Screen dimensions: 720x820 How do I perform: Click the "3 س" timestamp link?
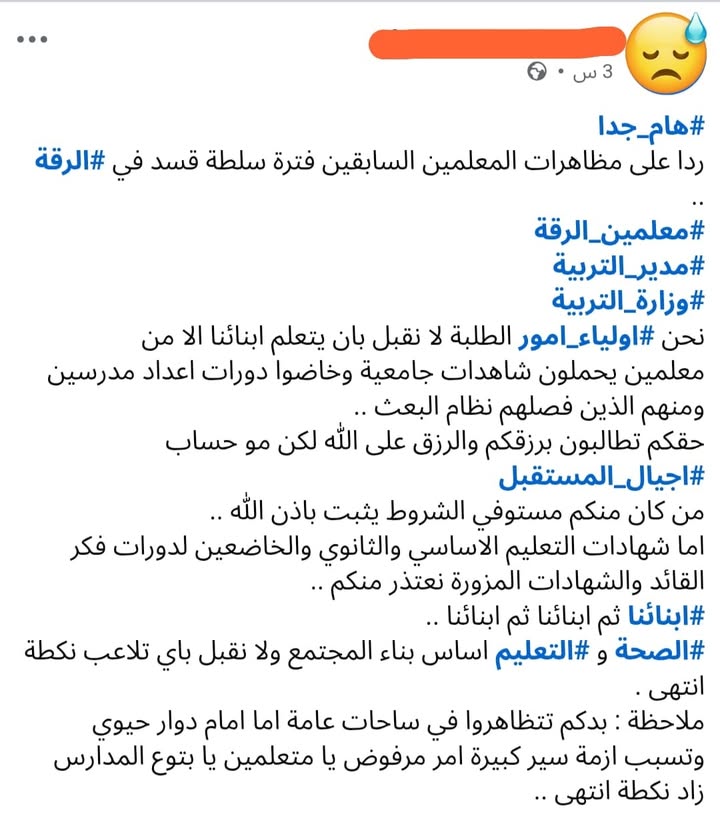click(576, 71)
